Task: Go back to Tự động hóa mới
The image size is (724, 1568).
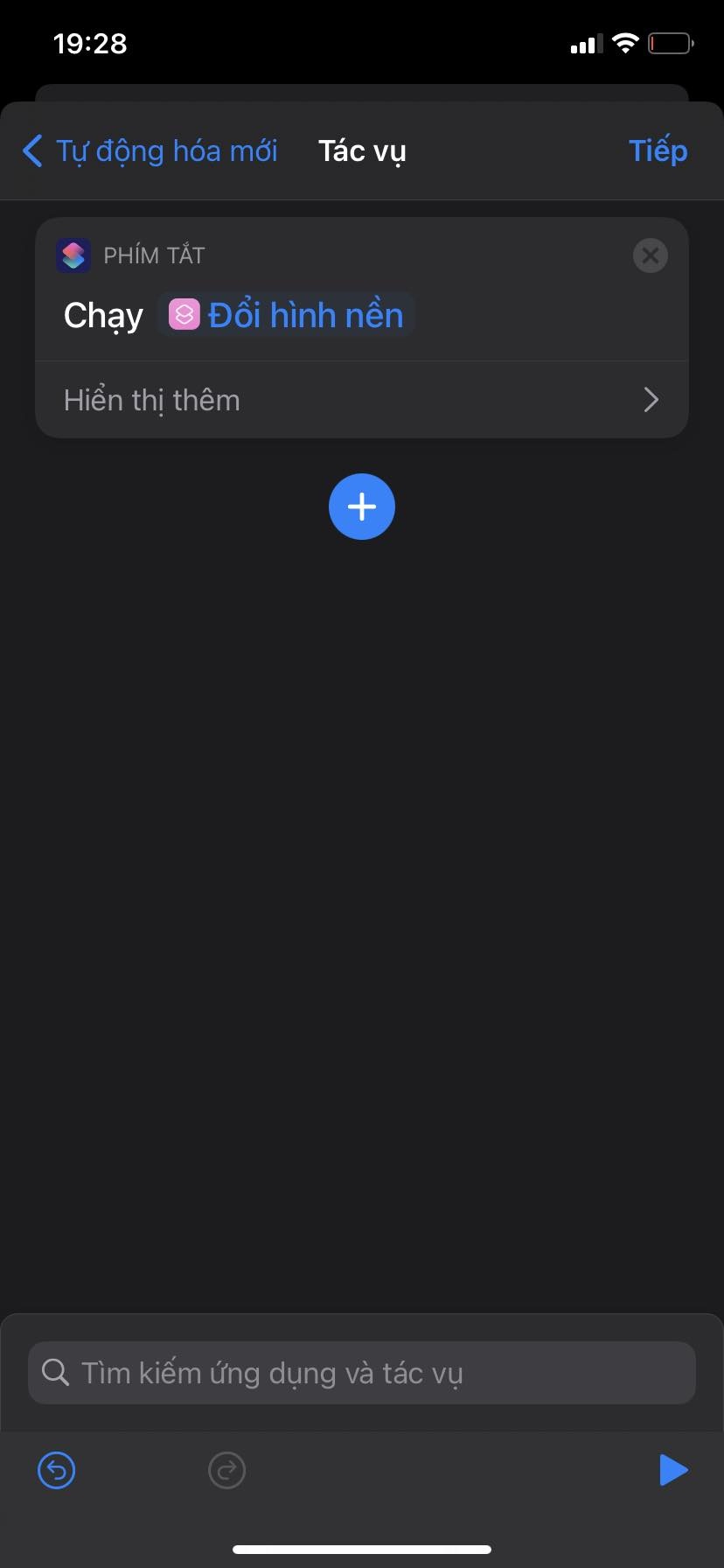Action: pyautogui.click(x=150, y=151)
